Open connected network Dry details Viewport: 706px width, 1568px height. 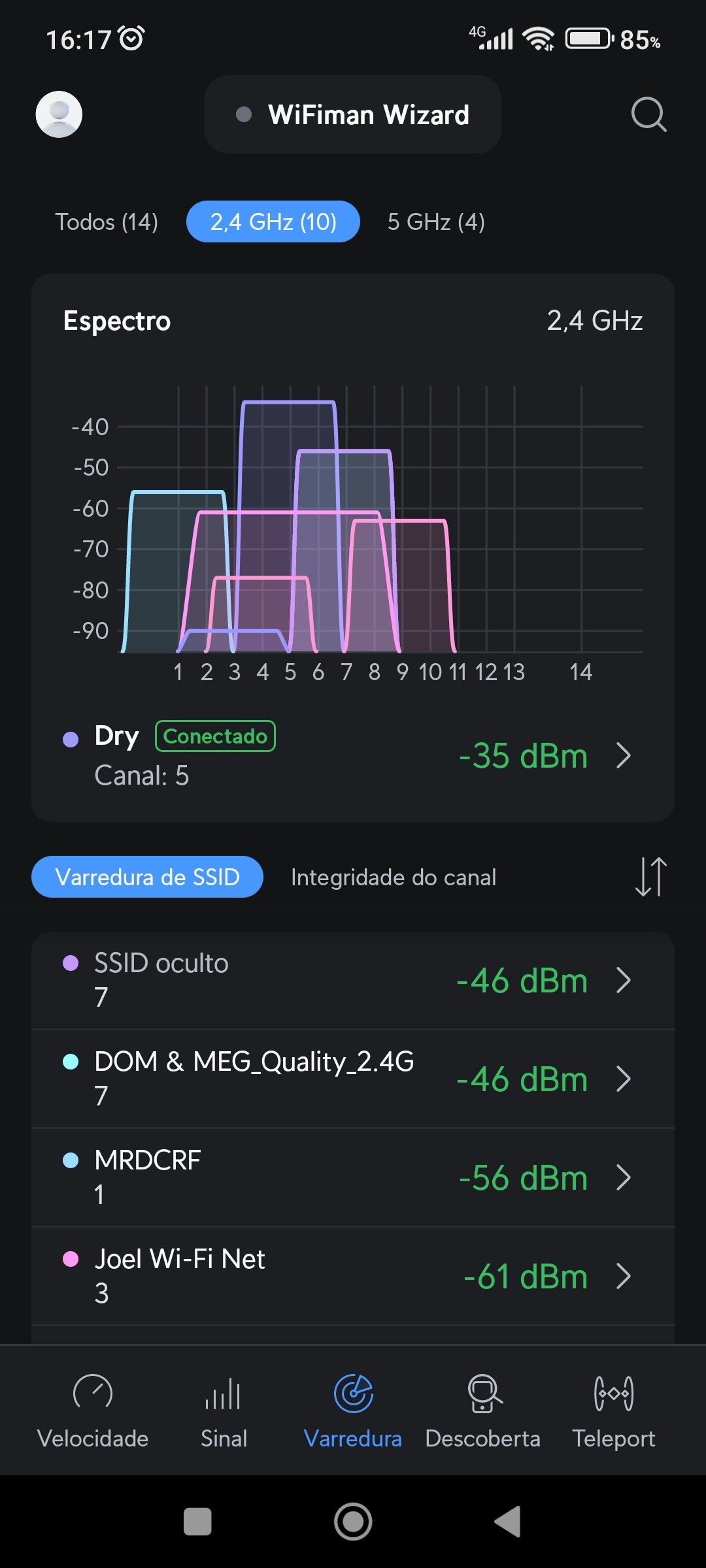pyautogui.click(x=353, y=756)
